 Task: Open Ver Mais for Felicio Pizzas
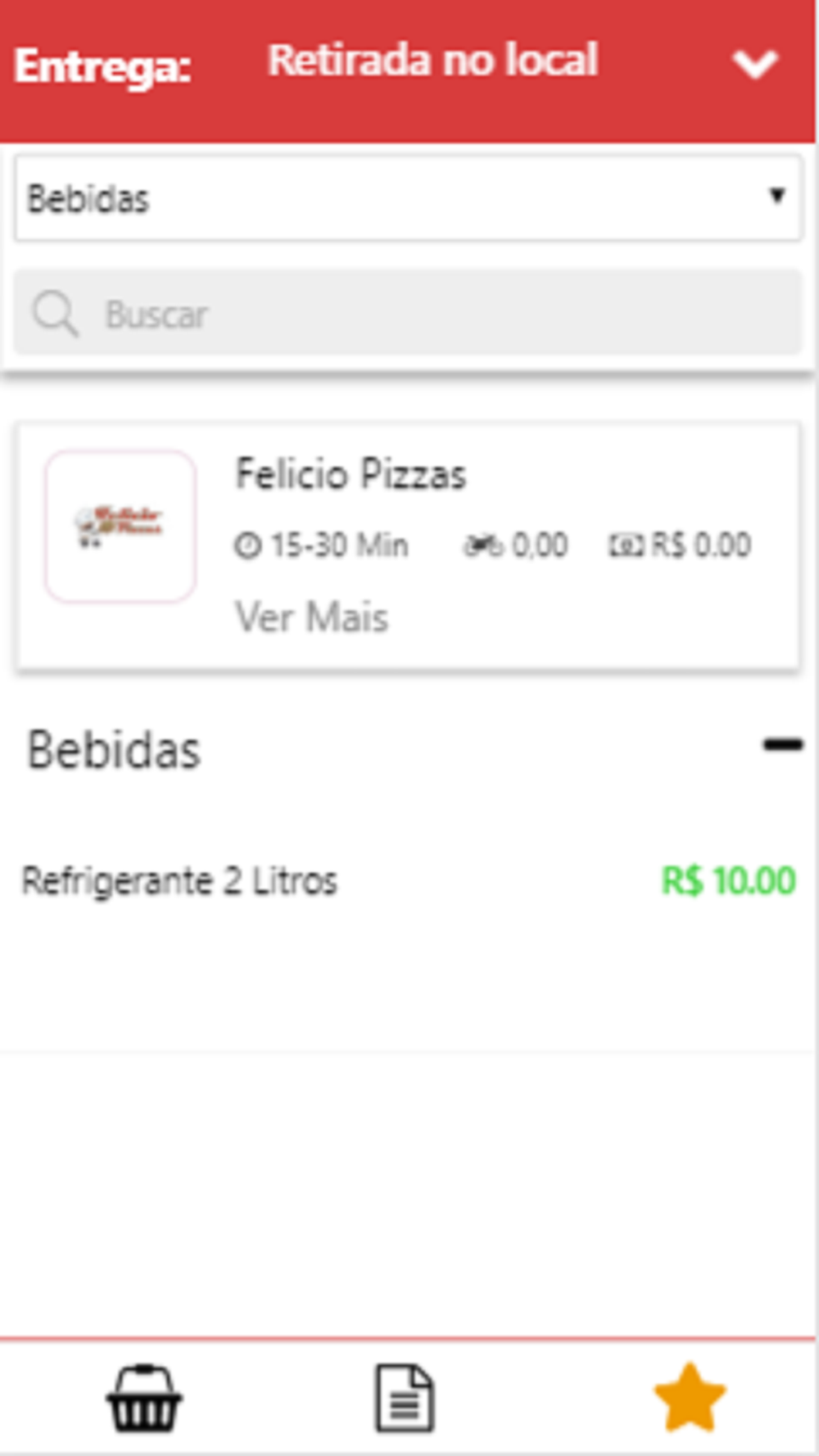tap(311, 617)
